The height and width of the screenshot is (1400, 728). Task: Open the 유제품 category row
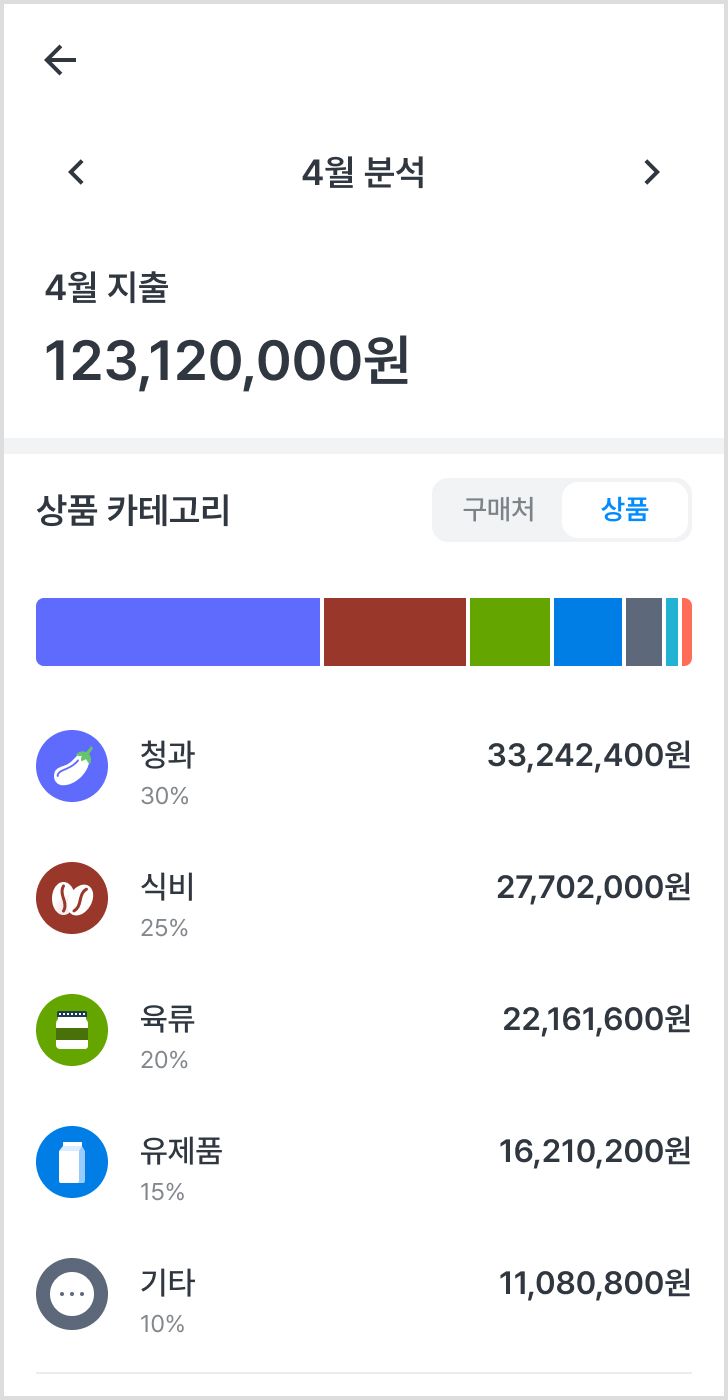(x=364, y=1163)
